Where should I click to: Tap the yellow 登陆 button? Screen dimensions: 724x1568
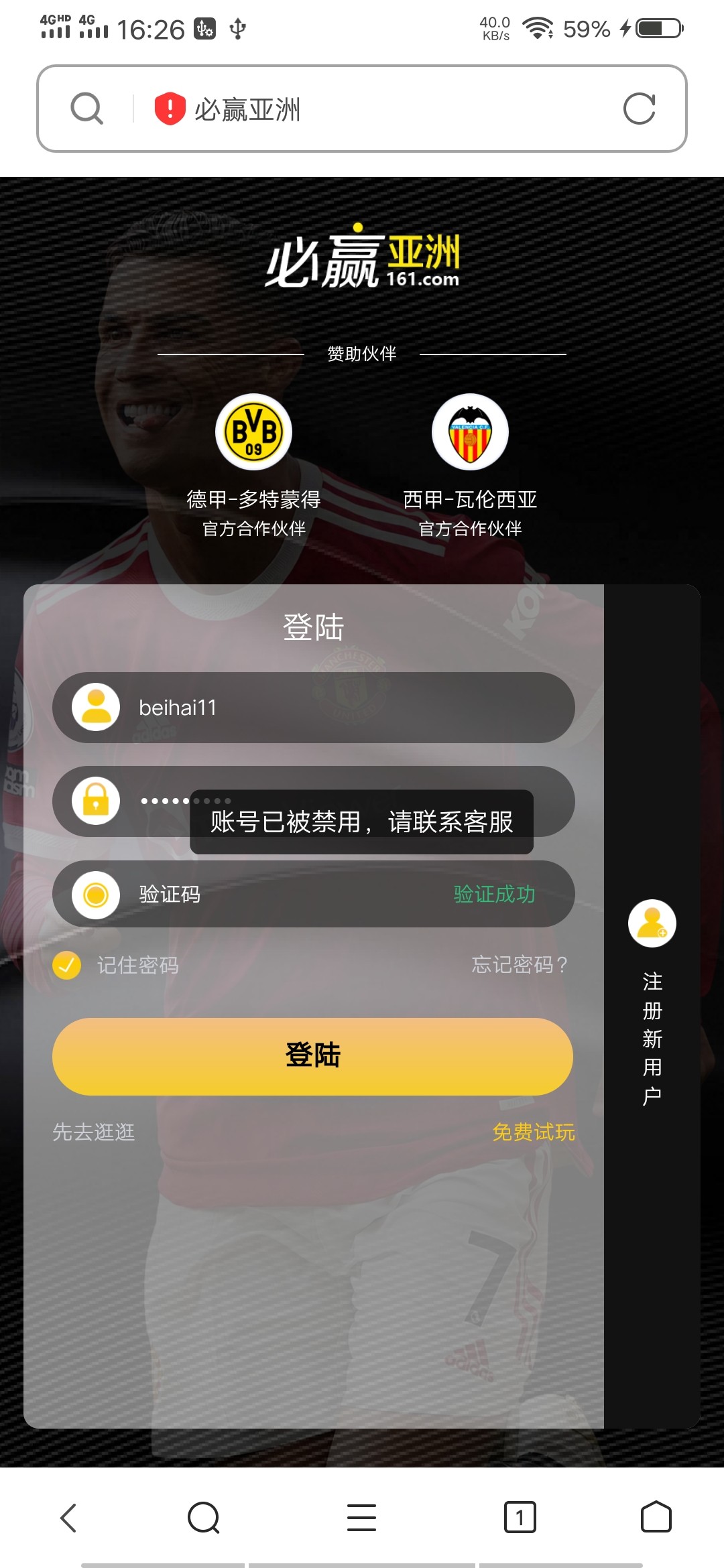click(x=313, y=1056)
